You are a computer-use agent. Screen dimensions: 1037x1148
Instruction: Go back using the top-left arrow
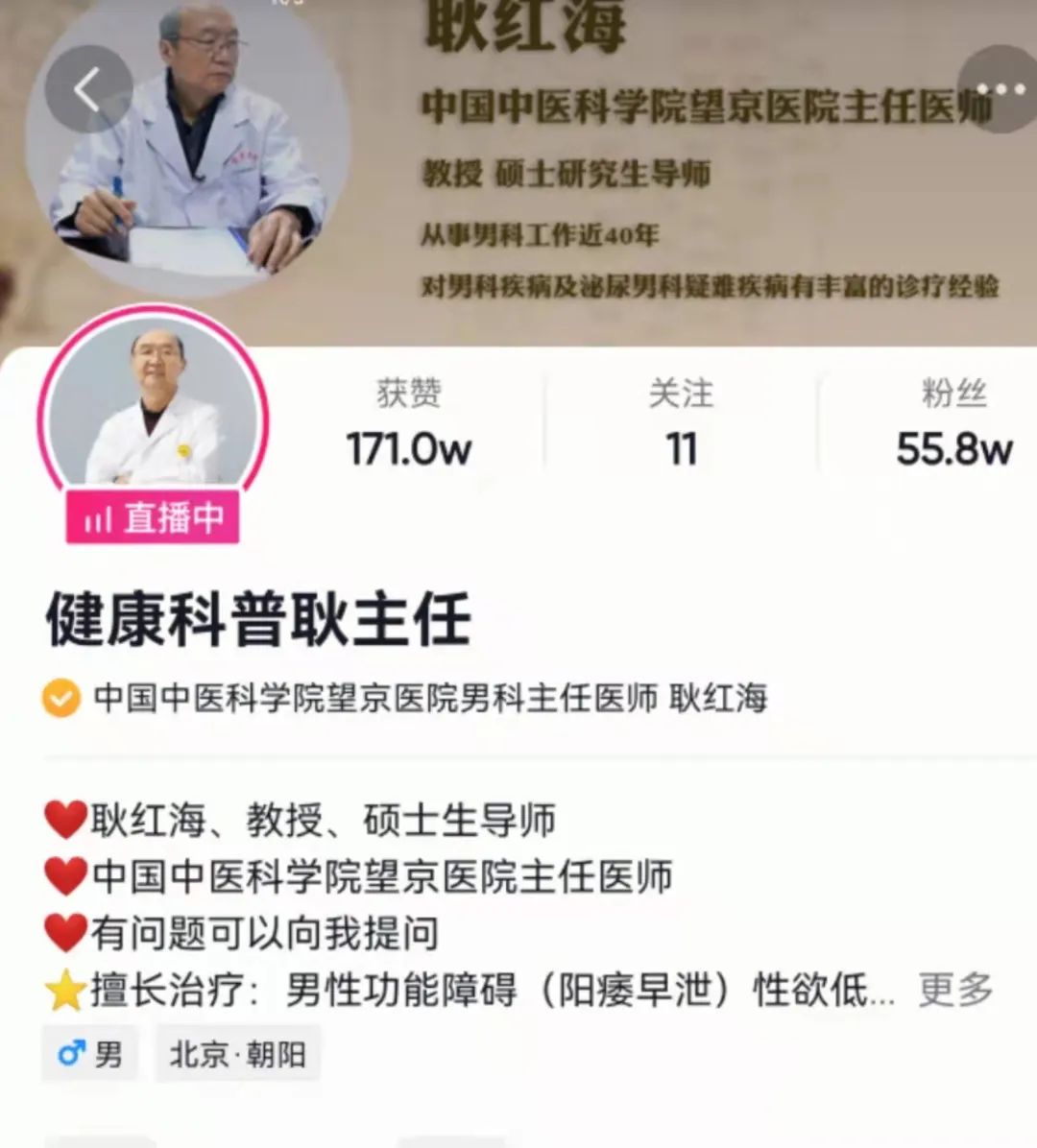88,89
